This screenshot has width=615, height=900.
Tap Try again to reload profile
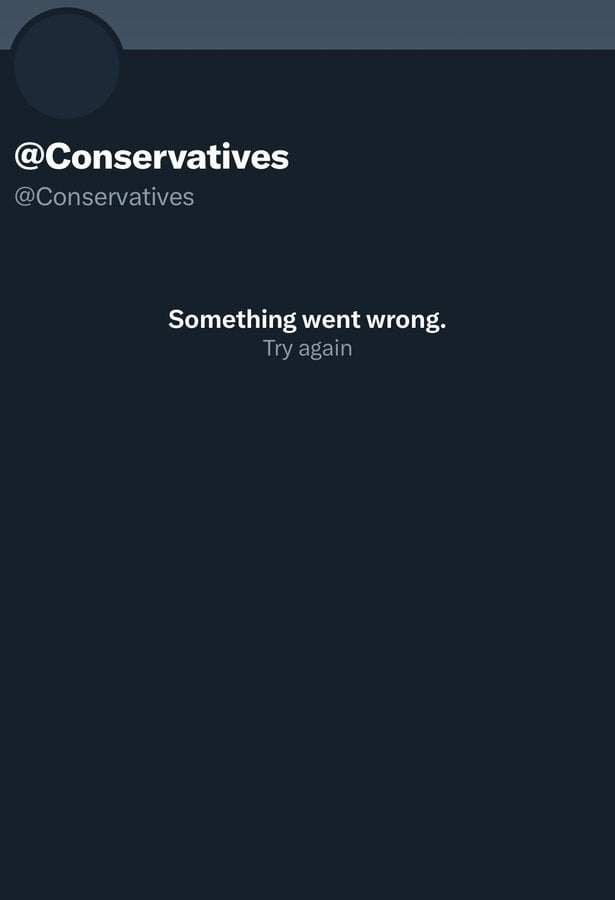point(307,349)
